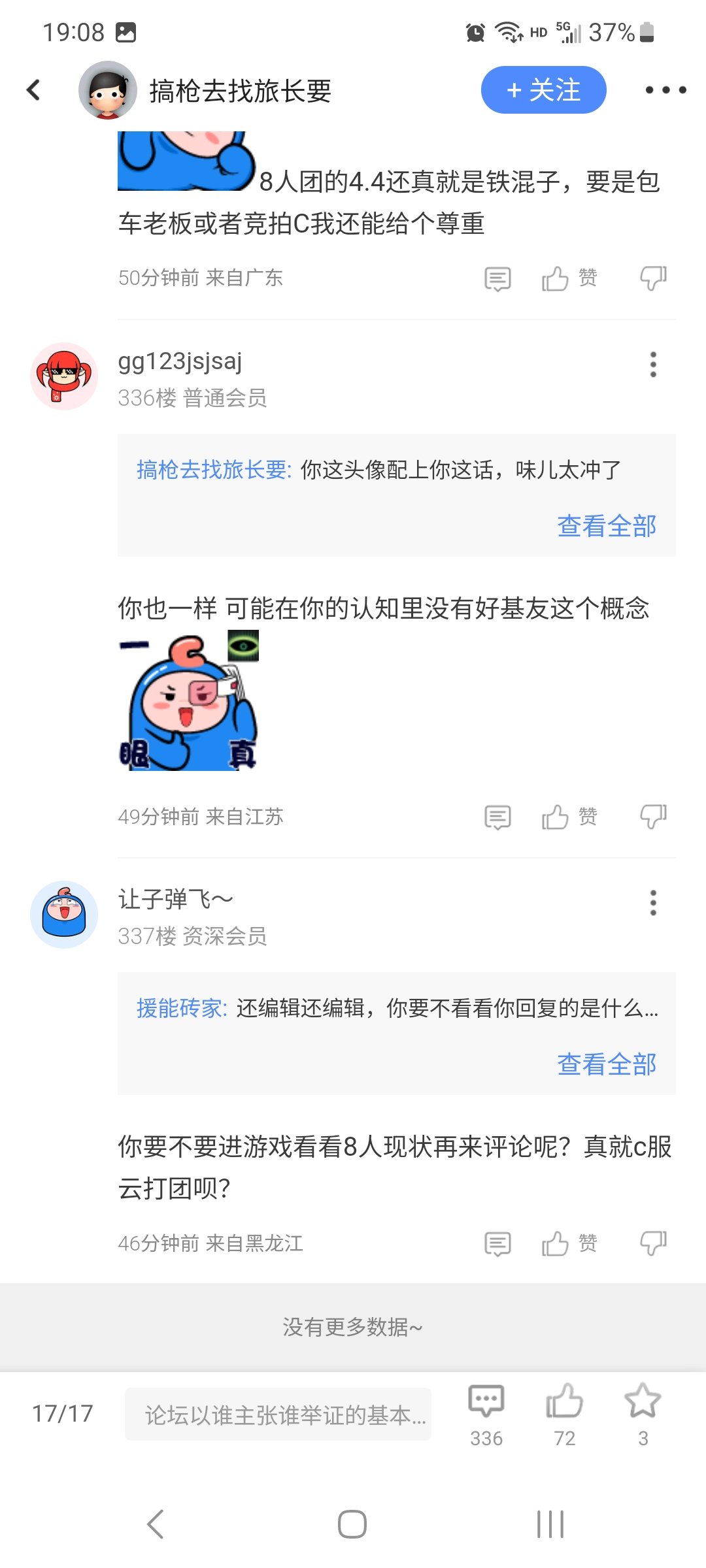
Task: Open the top-right overflow menu
Action: (x=665, y=90)
